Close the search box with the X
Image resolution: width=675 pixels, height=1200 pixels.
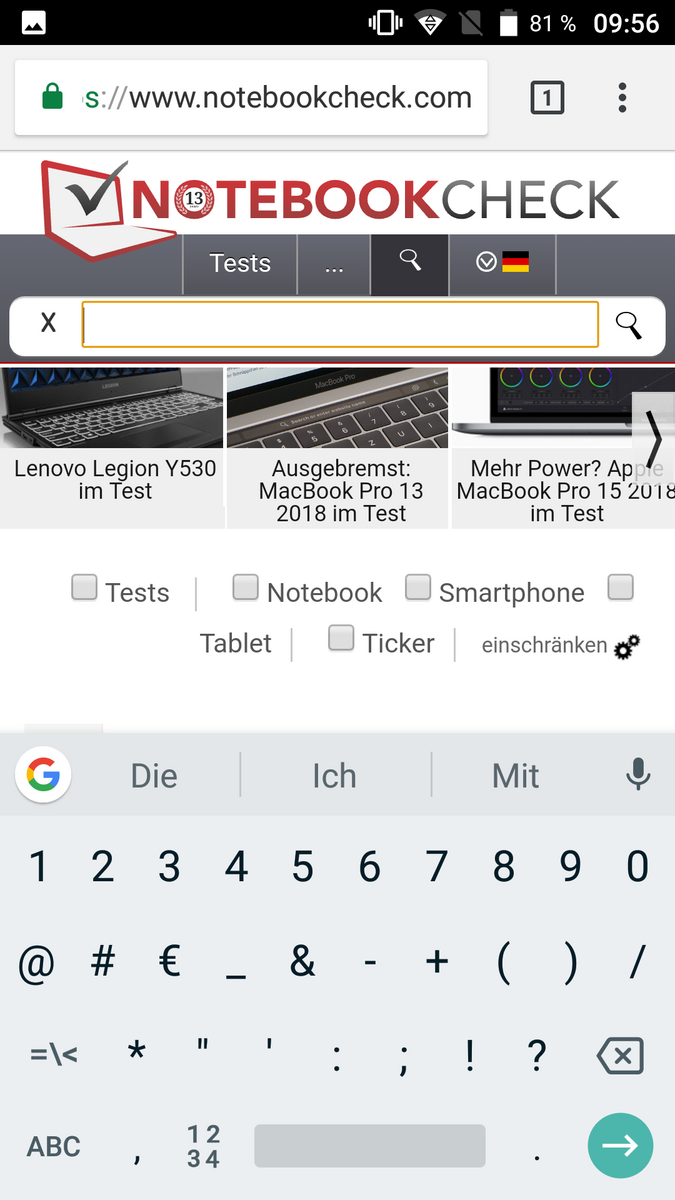[x=48, y=323]
